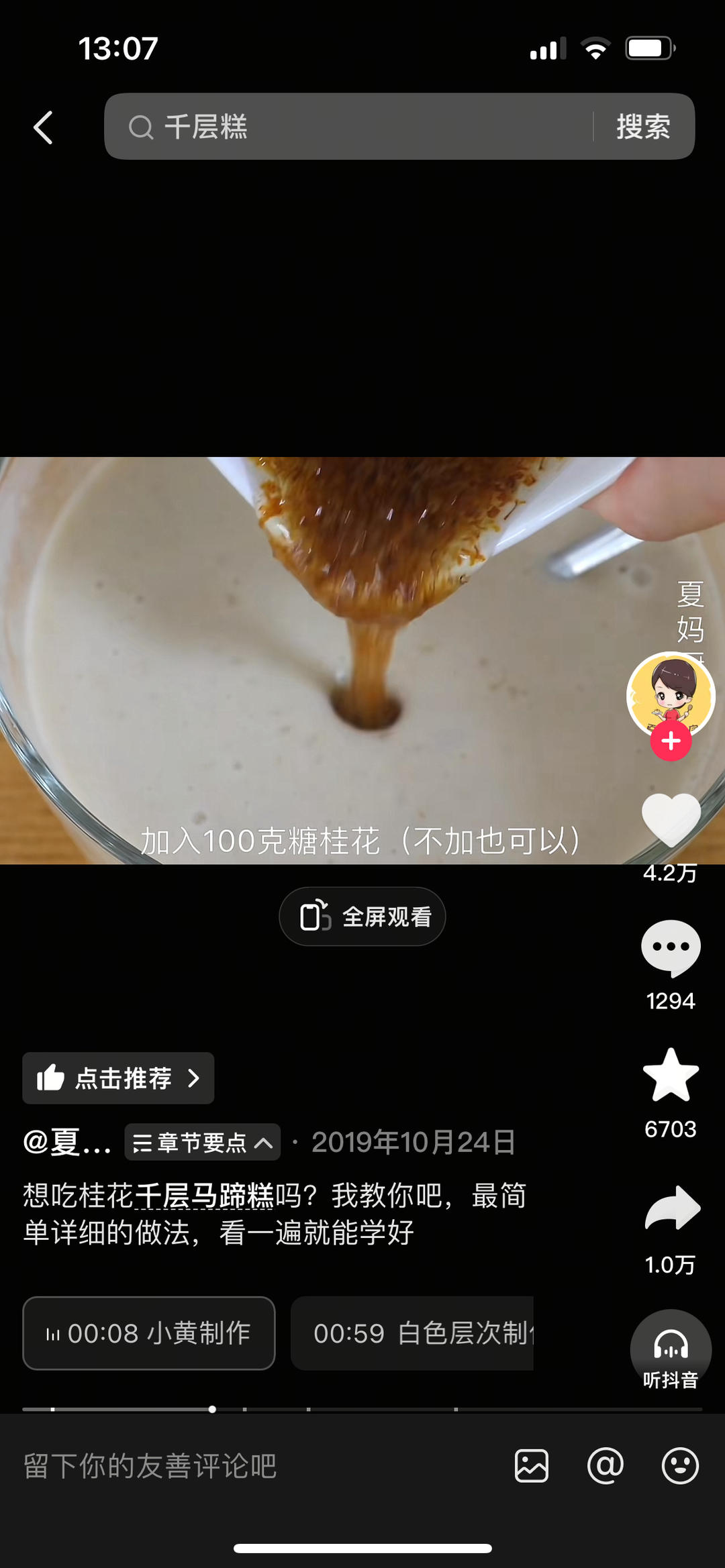
Task: Select chapter 00:59 白色层次制作
Action: (412, 1332)
